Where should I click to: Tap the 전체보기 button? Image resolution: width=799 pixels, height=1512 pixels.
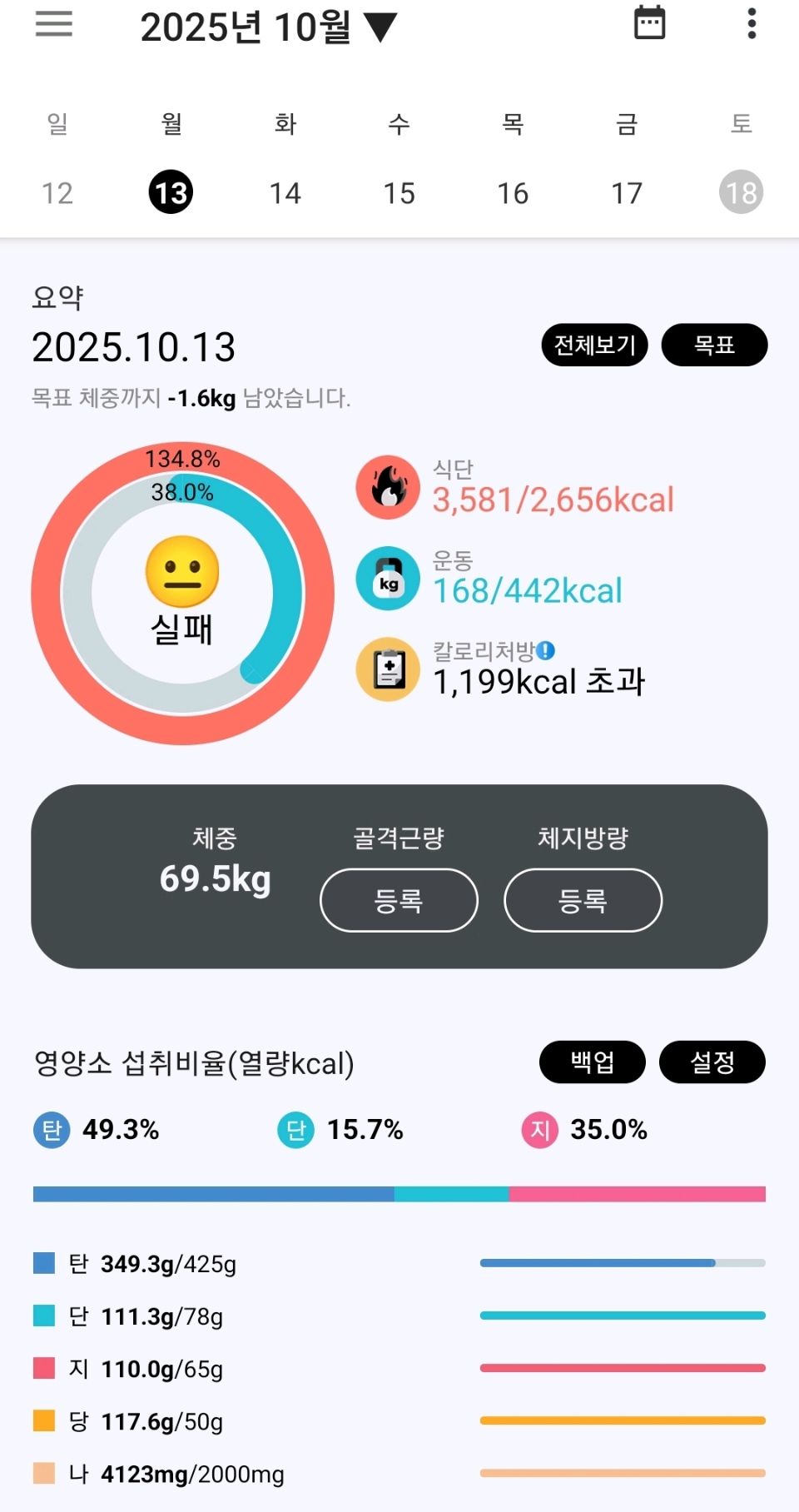click(594, 345)
